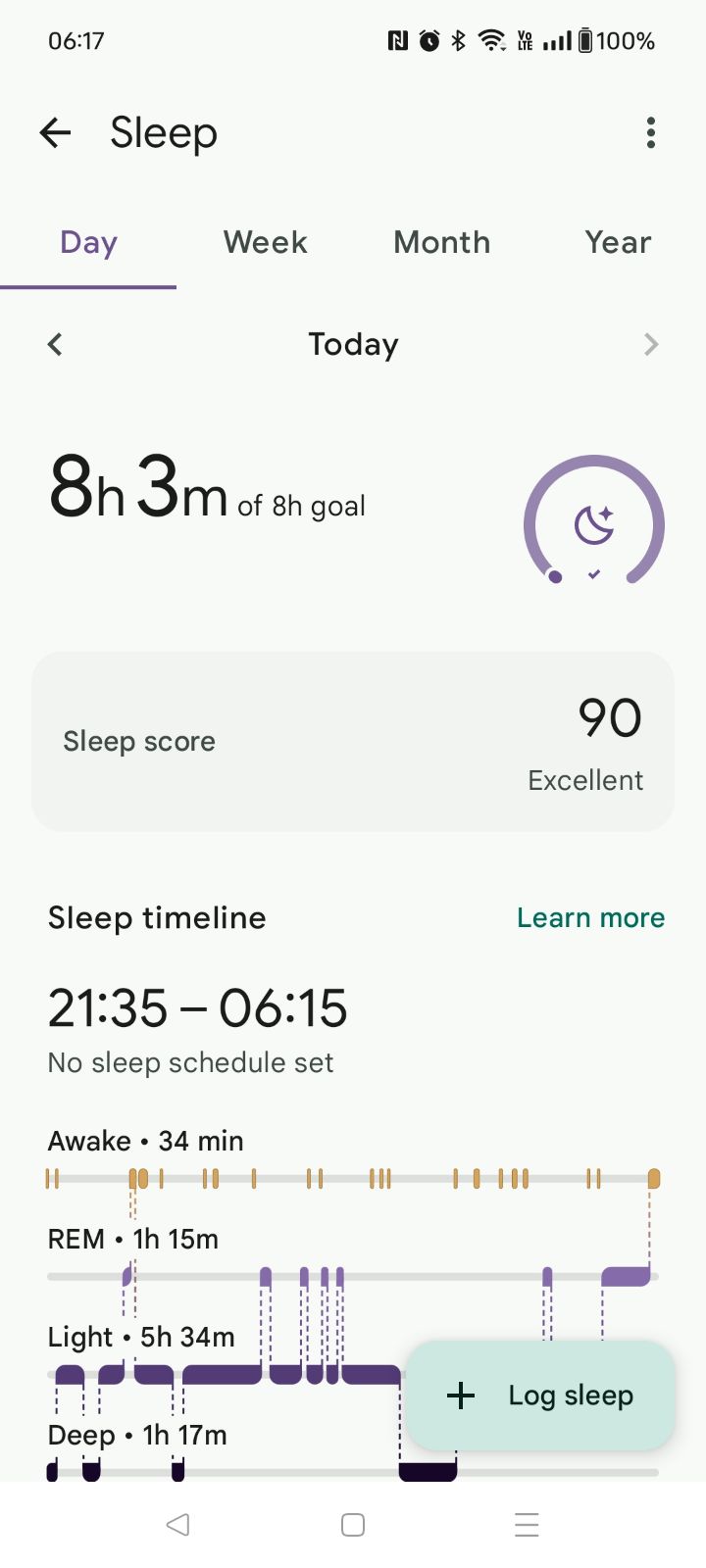The height and width of the screenshot is (1568, 706).
Task: Go to the previous day
Action: point(55,344)
